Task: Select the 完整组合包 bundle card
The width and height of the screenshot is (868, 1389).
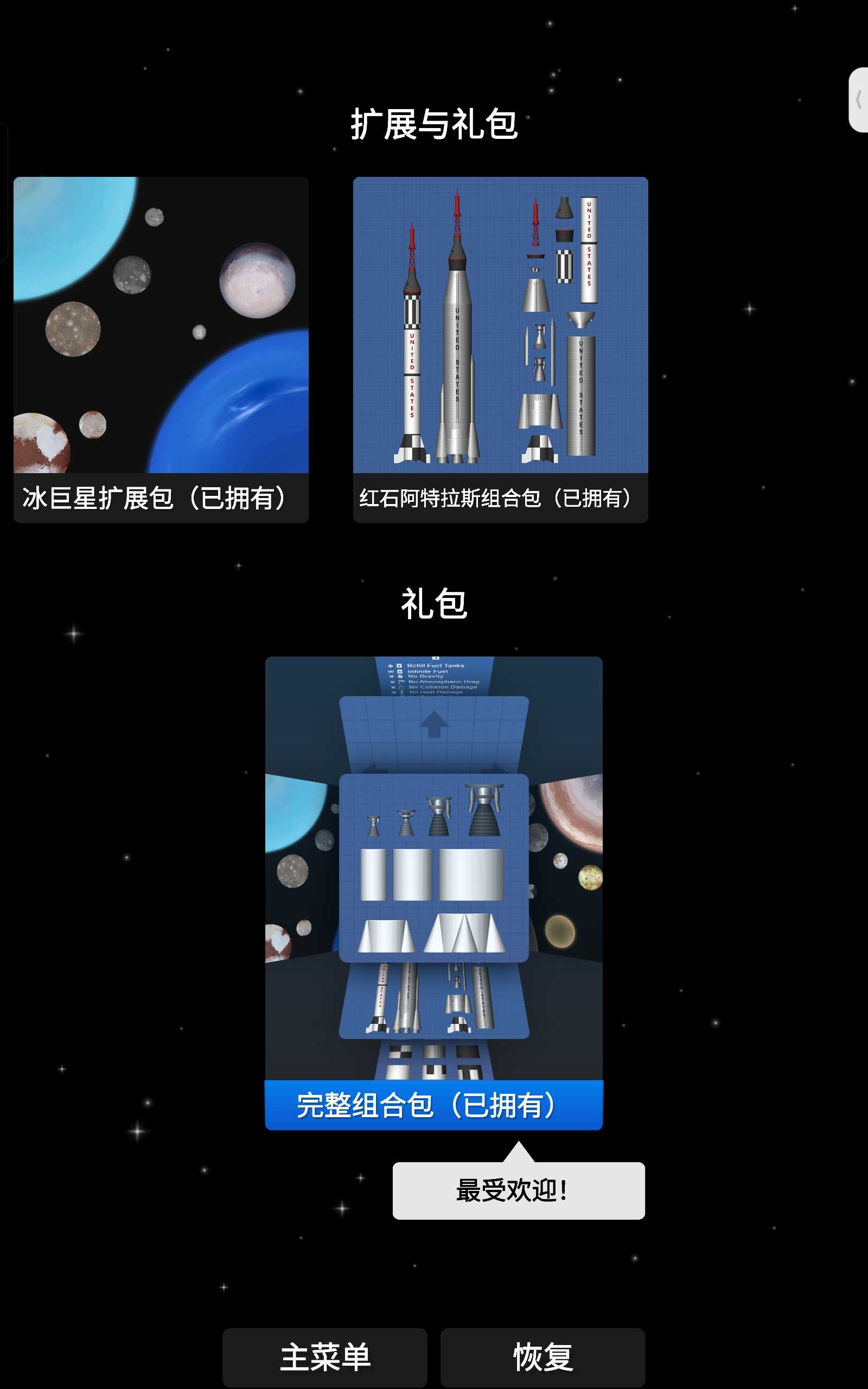Action: 433,893
